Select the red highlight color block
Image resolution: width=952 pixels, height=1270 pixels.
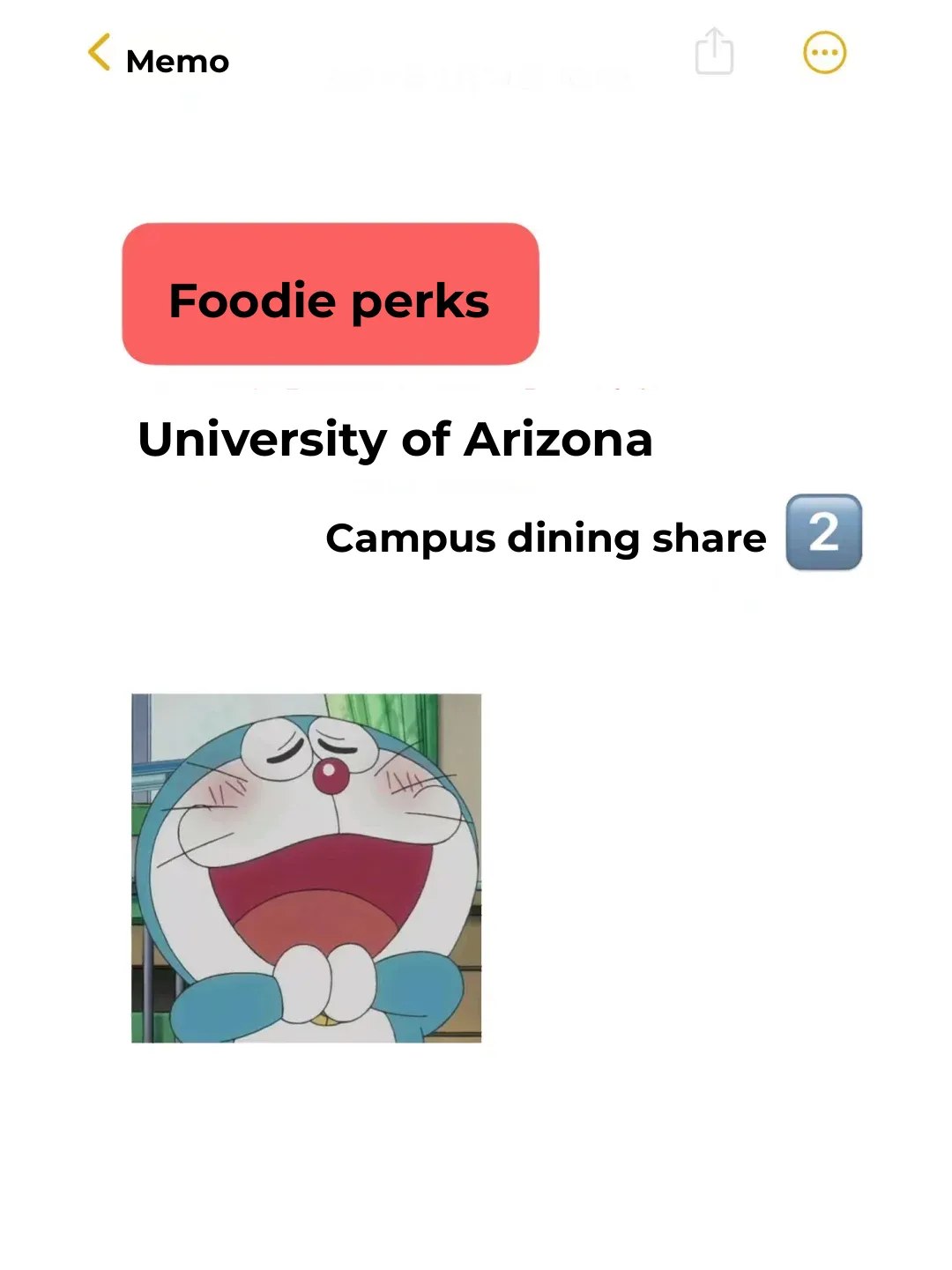point(329,293)
